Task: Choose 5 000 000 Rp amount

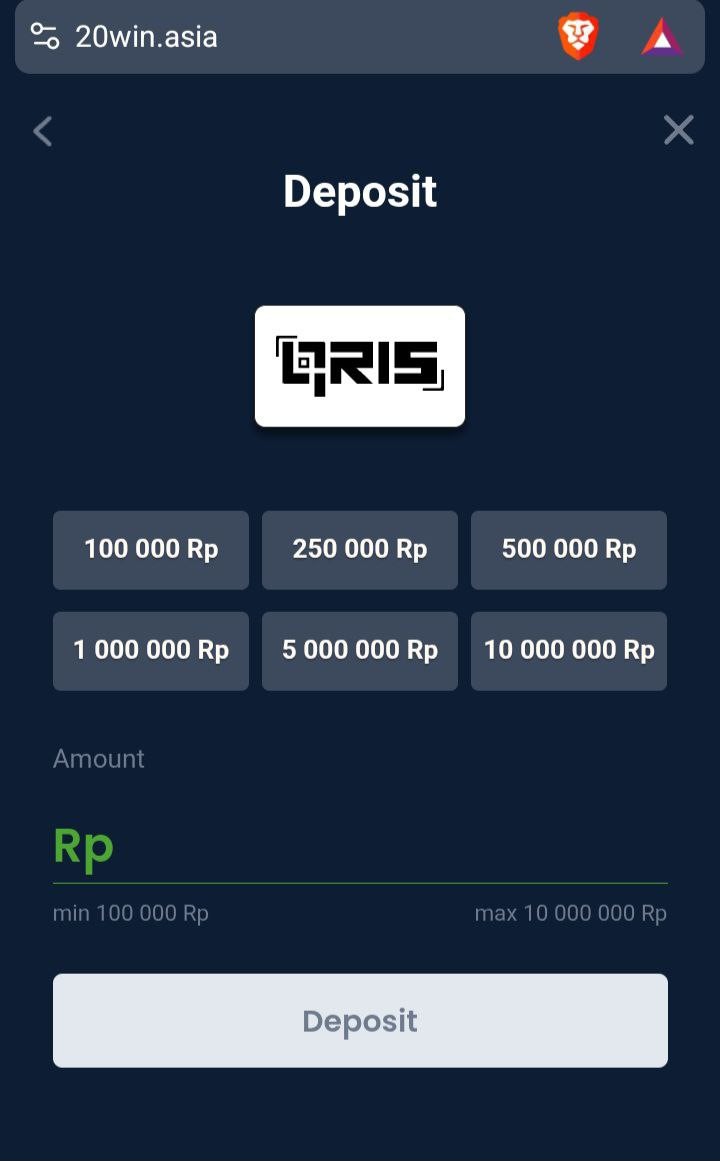Action: (360, 651)
